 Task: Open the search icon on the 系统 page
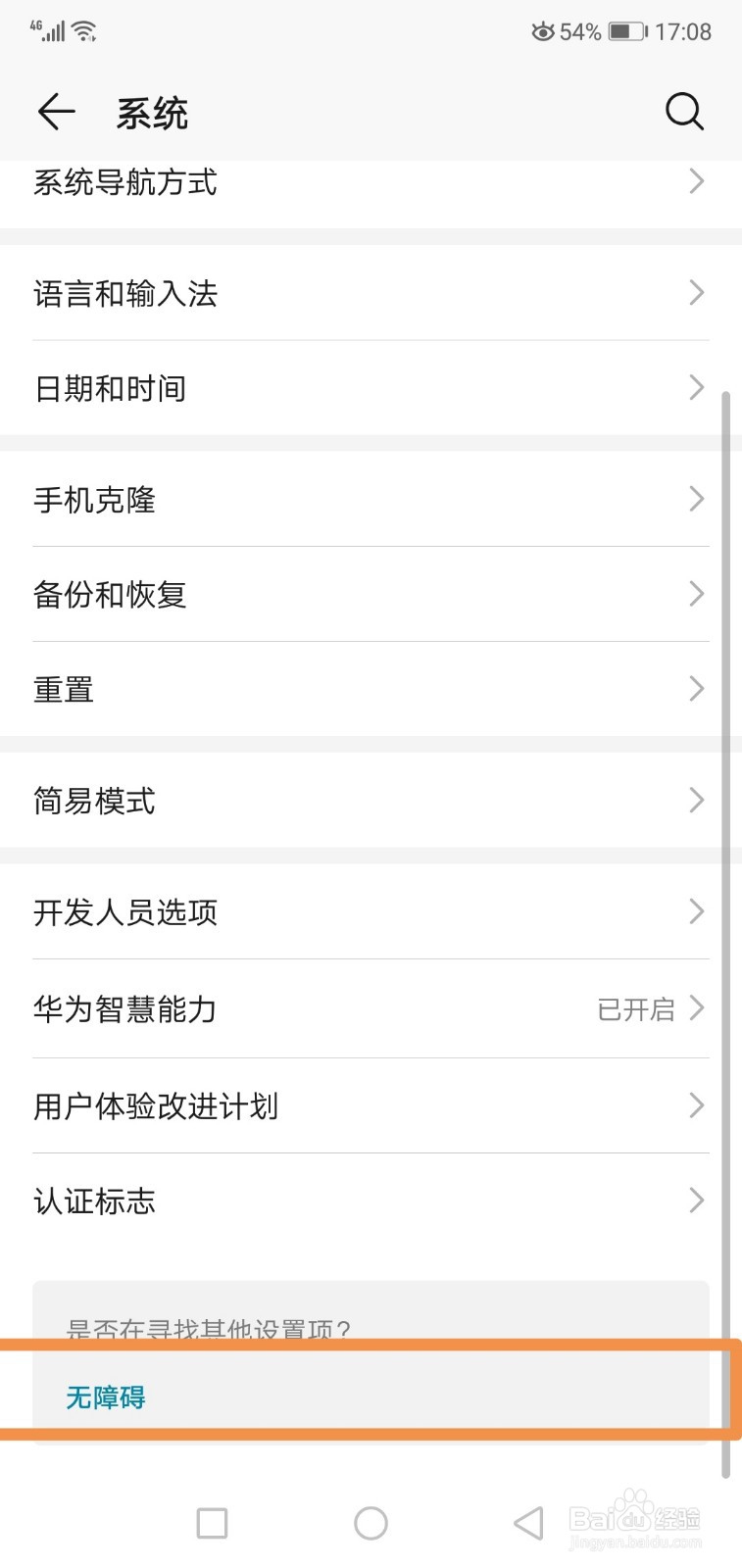coord(684,112)
